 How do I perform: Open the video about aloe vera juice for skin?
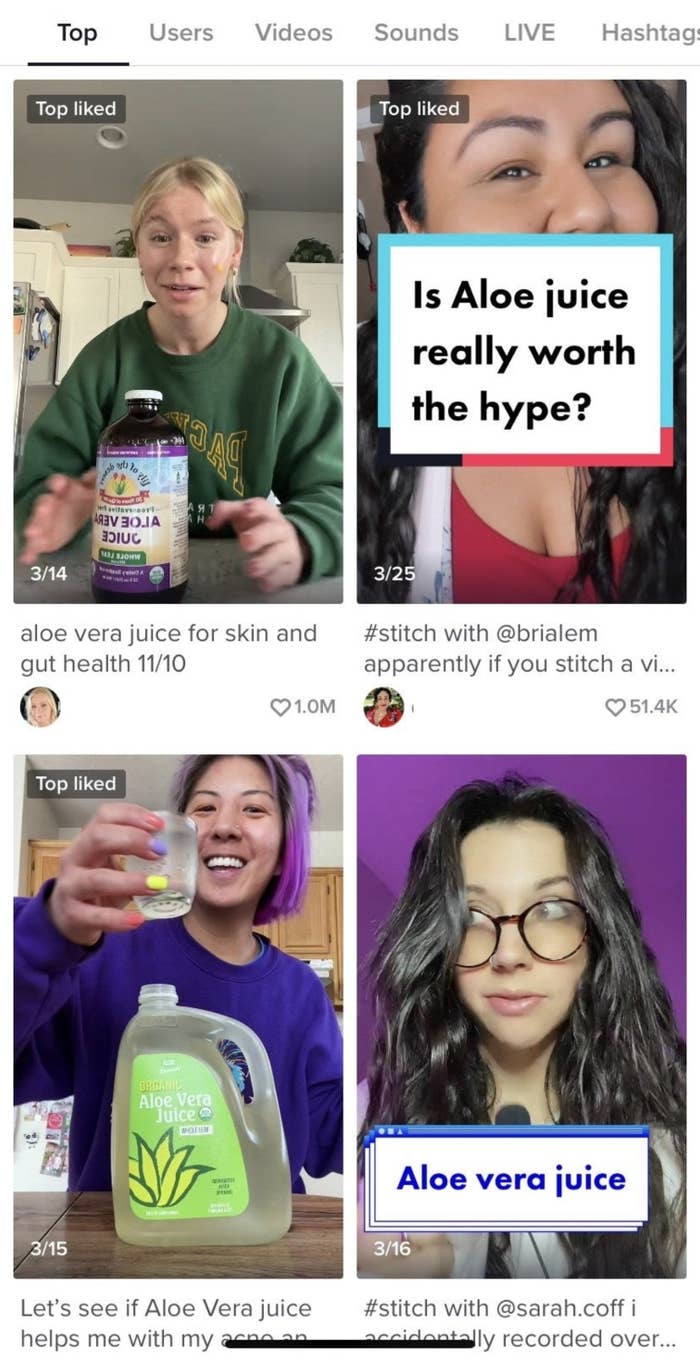click(x=178, y=342)
